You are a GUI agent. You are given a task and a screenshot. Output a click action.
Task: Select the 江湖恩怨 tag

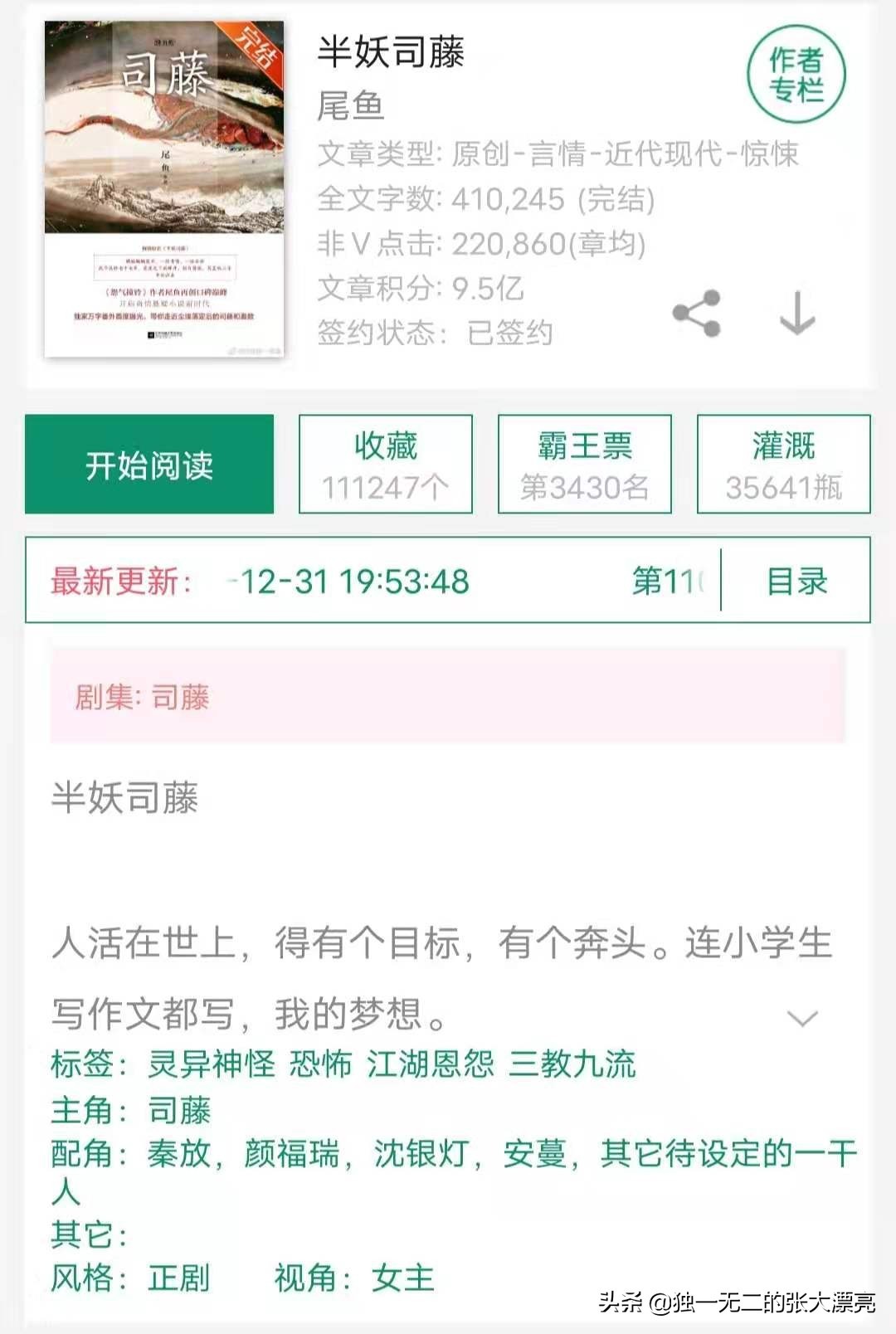(x=431, y=1064)
